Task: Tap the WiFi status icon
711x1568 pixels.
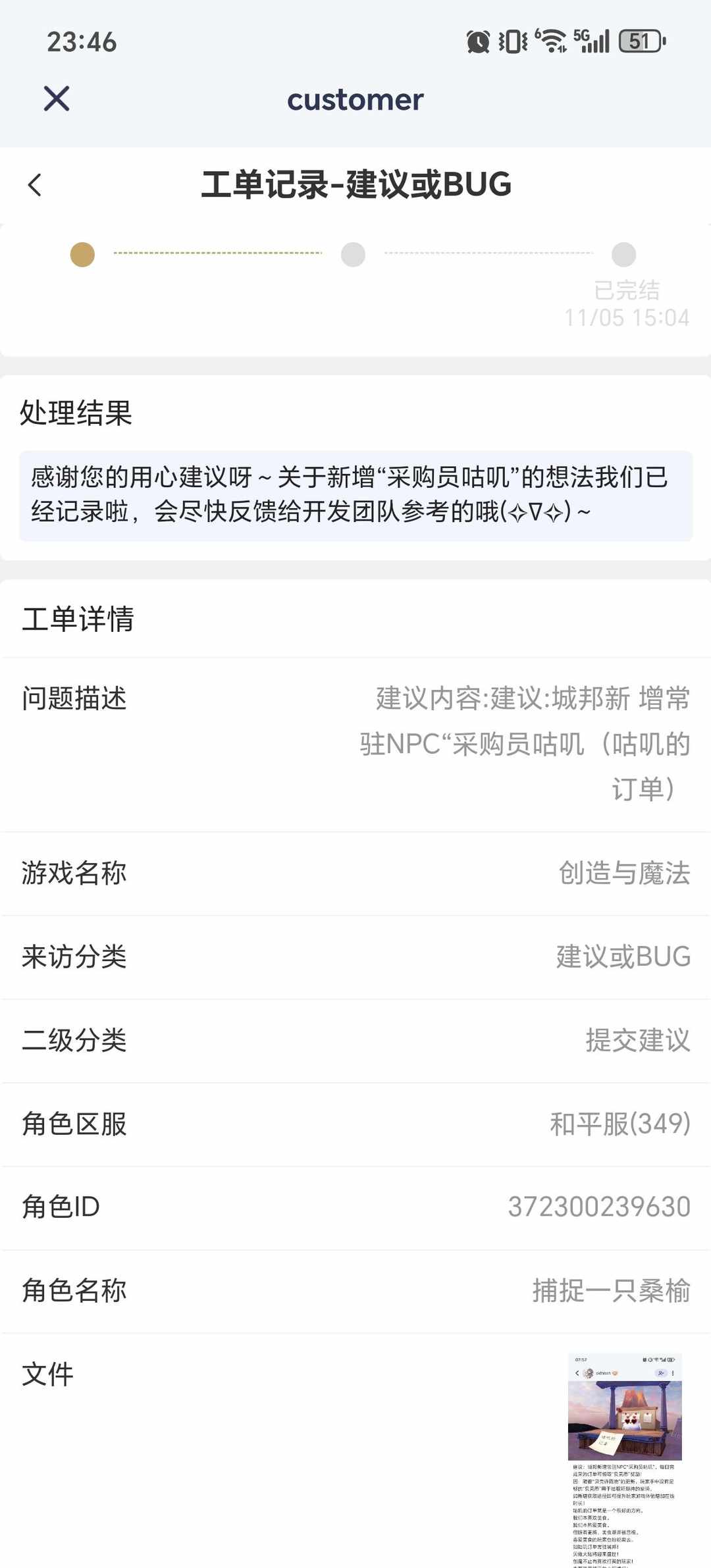Action: click(552, 41)
